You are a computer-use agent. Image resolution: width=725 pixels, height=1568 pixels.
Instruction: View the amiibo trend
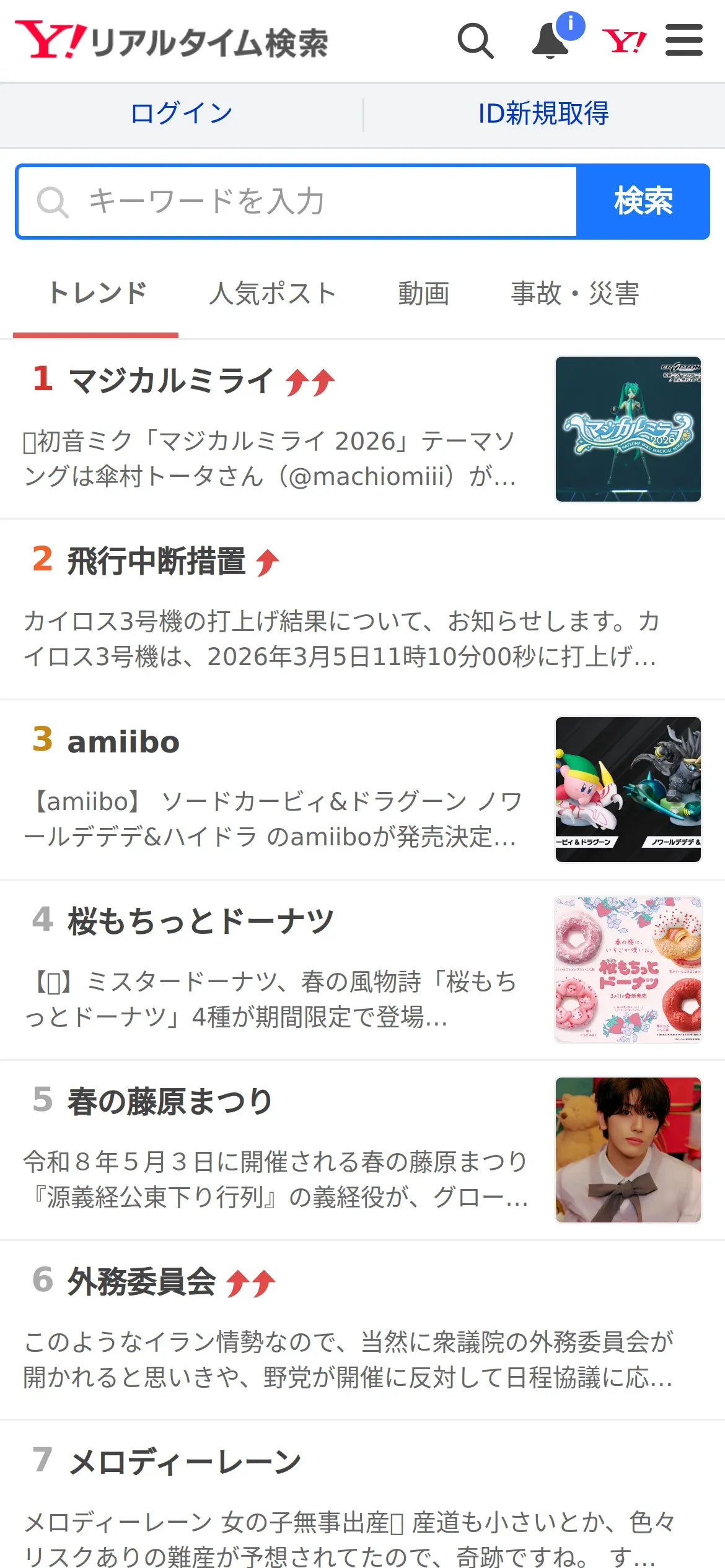click(x=123, y=742)
